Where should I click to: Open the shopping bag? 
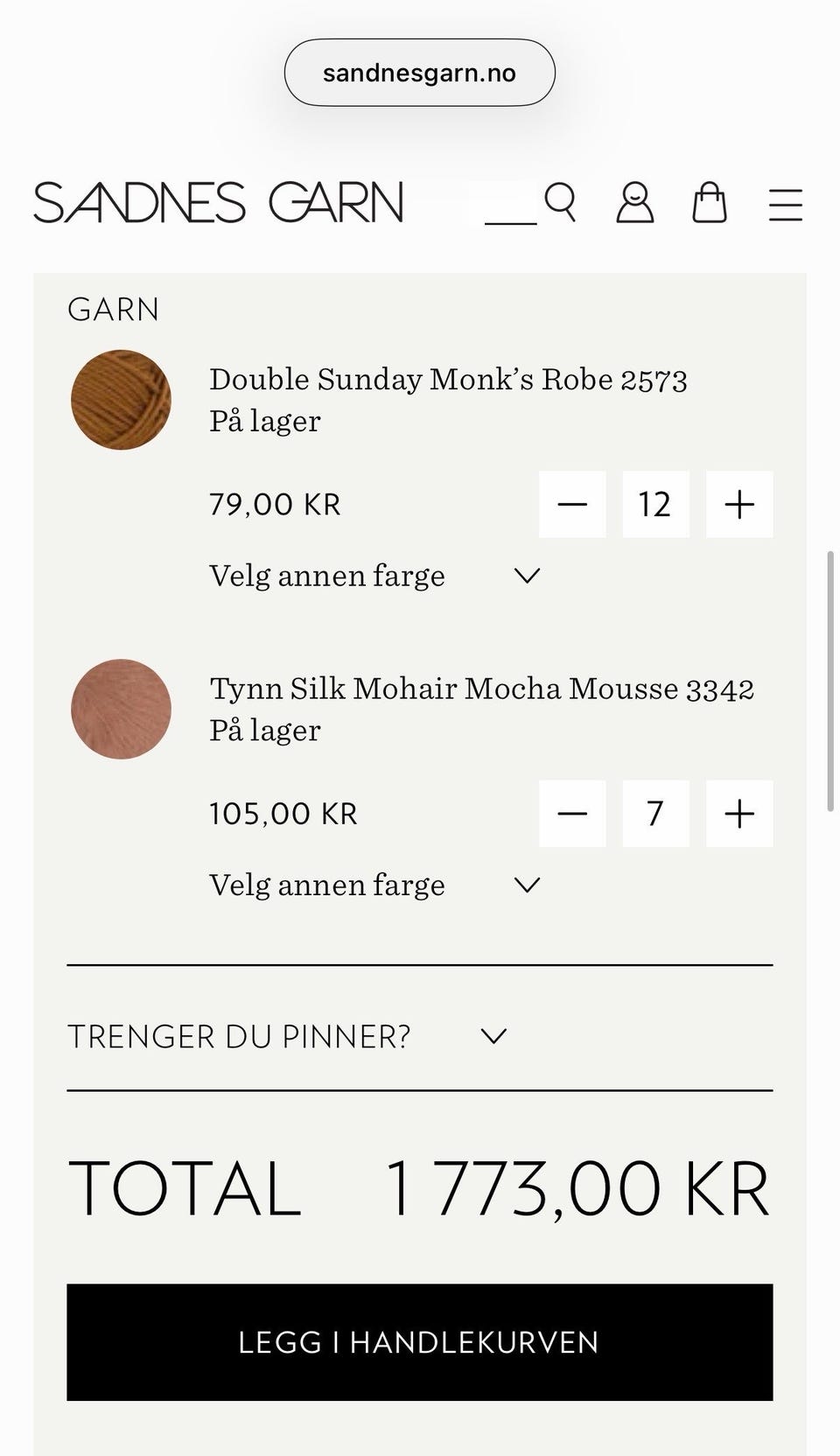click(x=709, y=204)
